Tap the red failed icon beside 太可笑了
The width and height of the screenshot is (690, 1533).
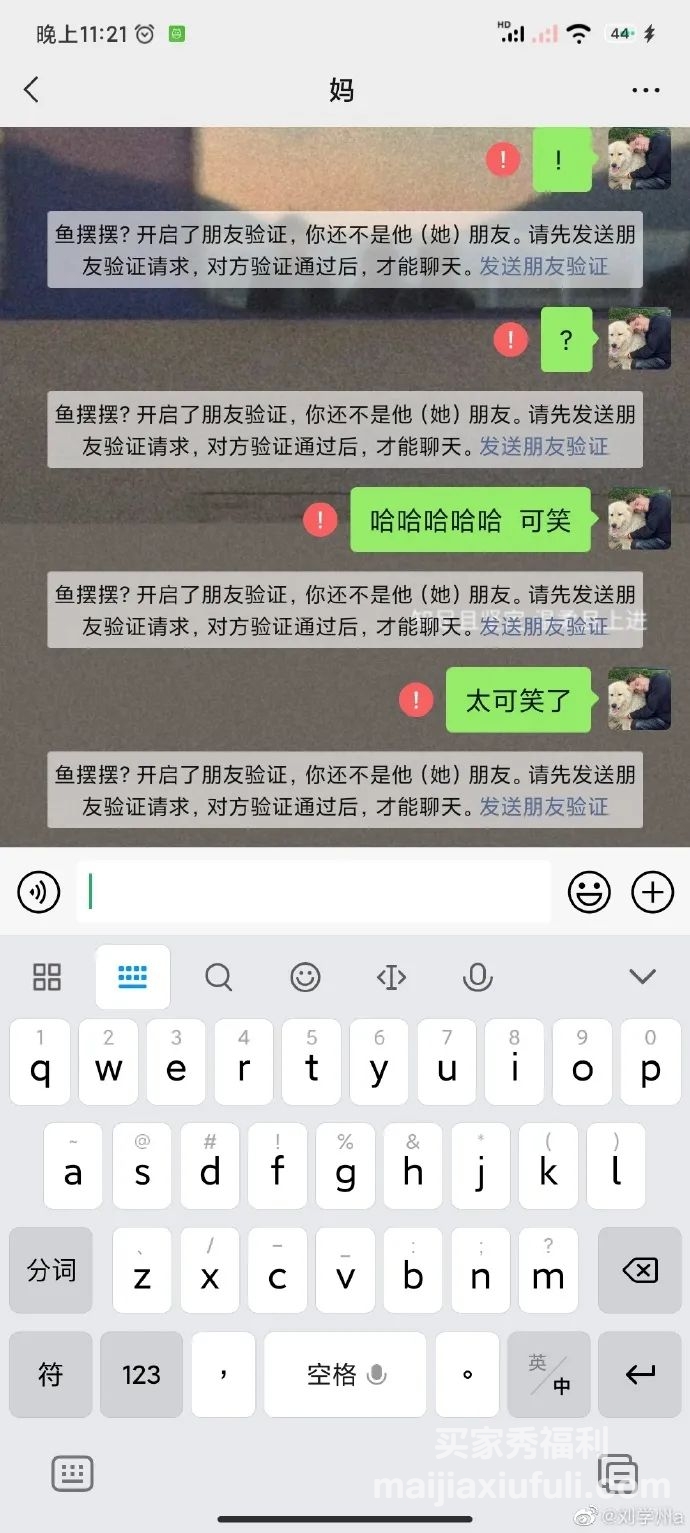click(415, 699)
